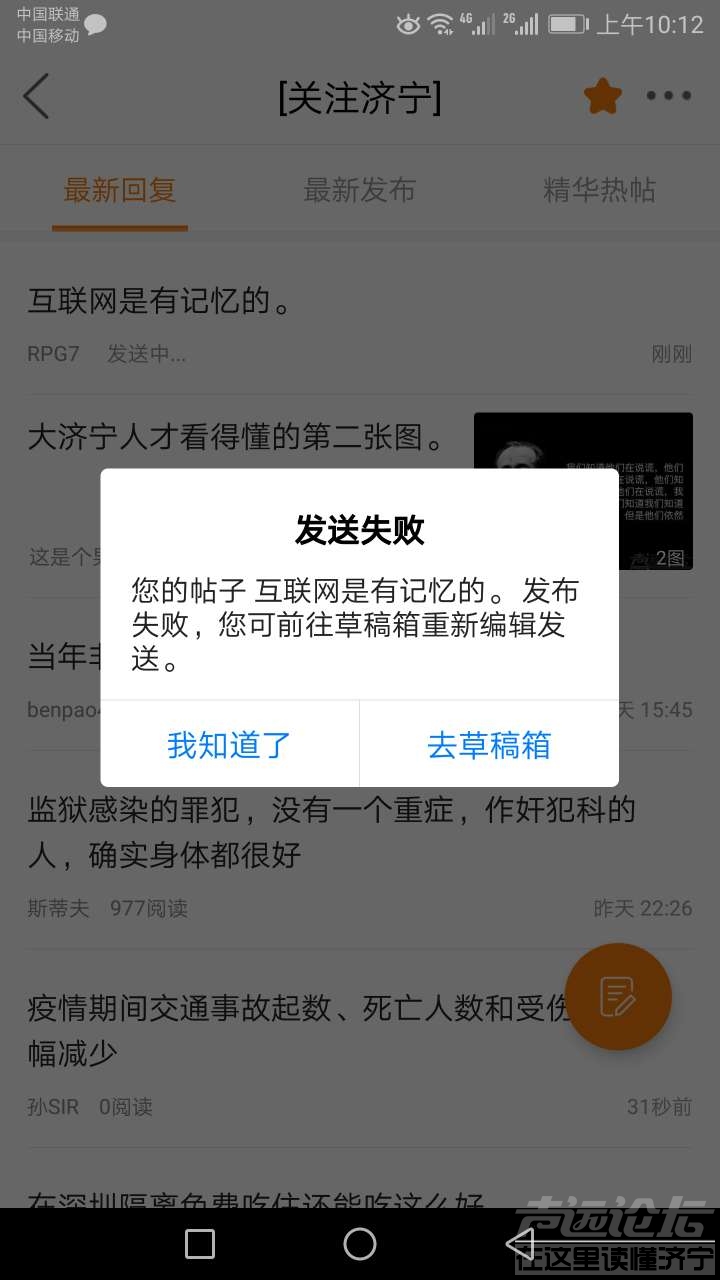Open the three-dot overflow menu
This screenshot has height=1280, width=720.
[668, 97]
